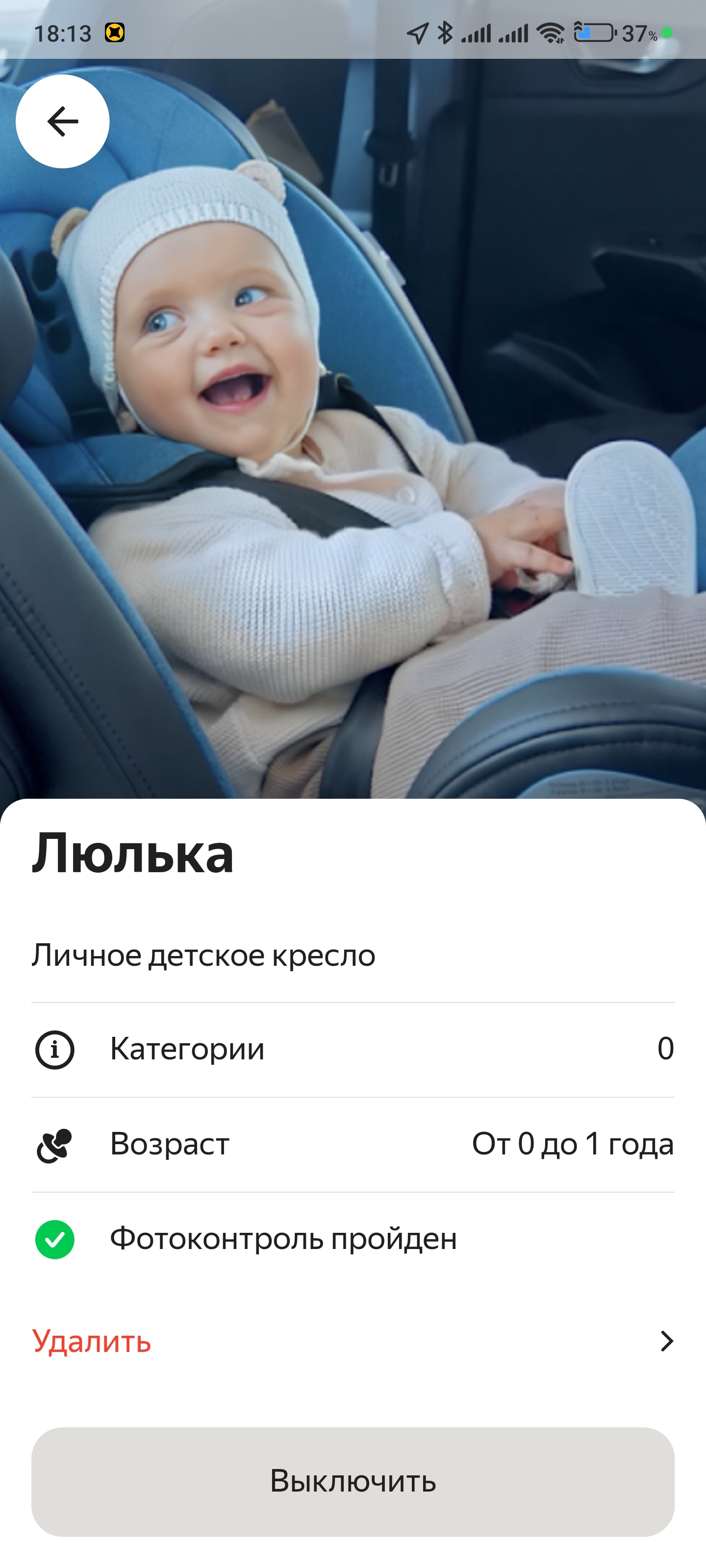706x1568 pixels.
Task: Go back using the arrow button
Action: click(x=62, y=121)
